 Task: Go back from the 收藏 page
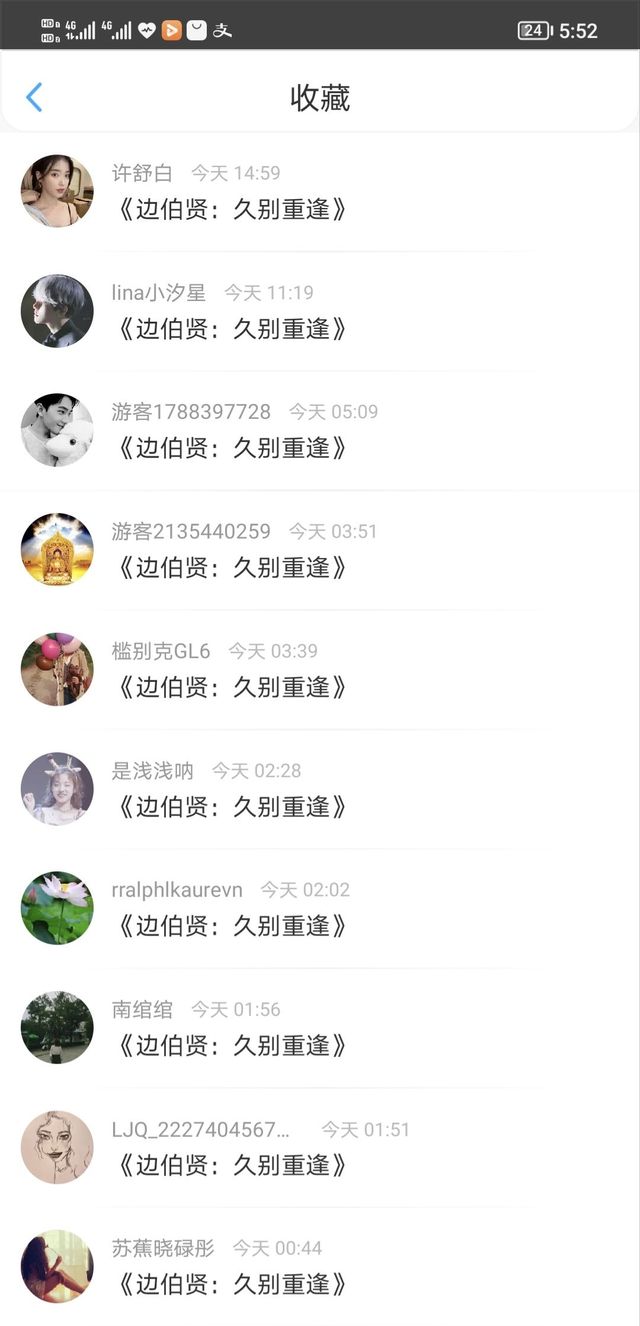click(34, 97)
